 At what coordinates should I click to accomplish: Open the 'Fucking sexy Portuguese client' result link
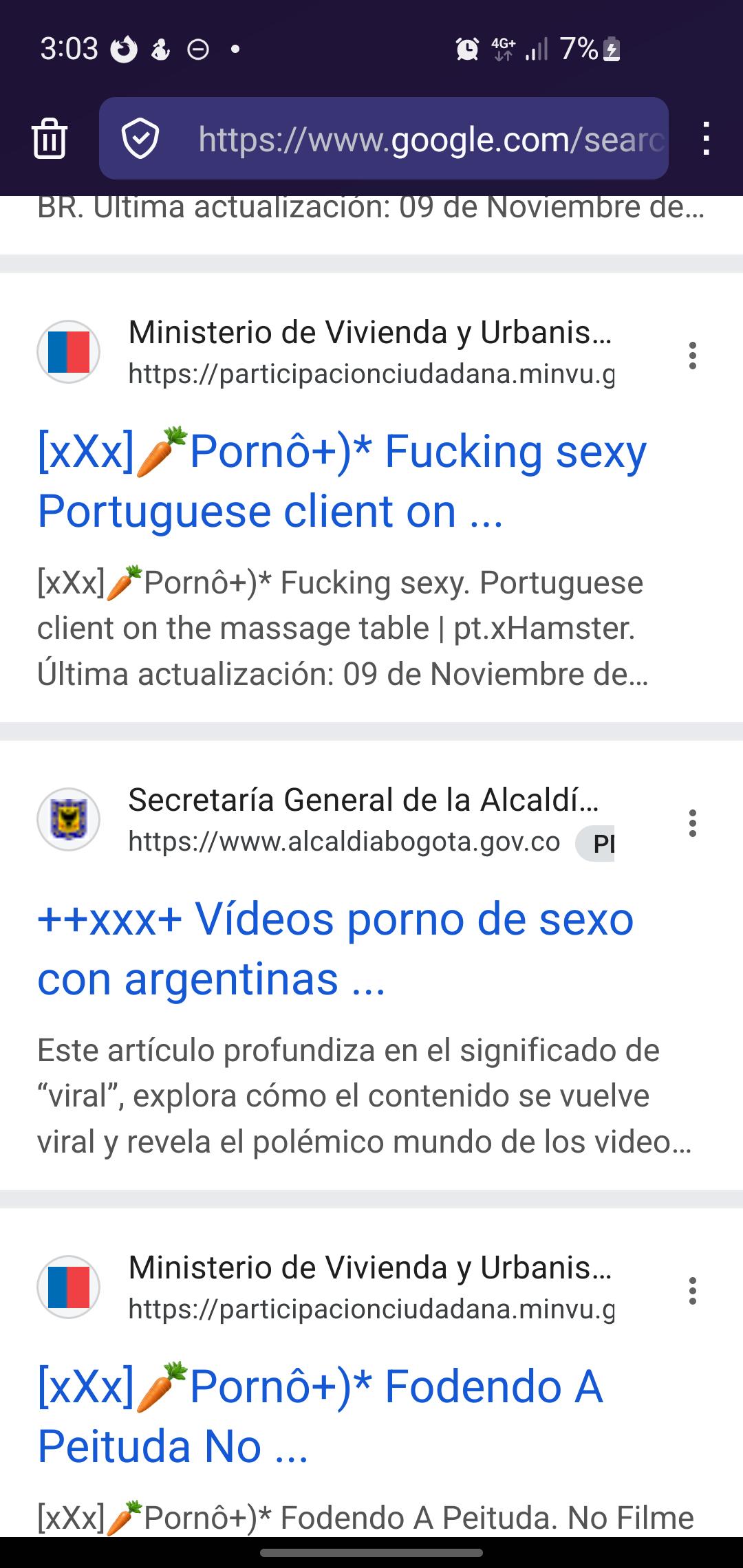pos(342,481)
